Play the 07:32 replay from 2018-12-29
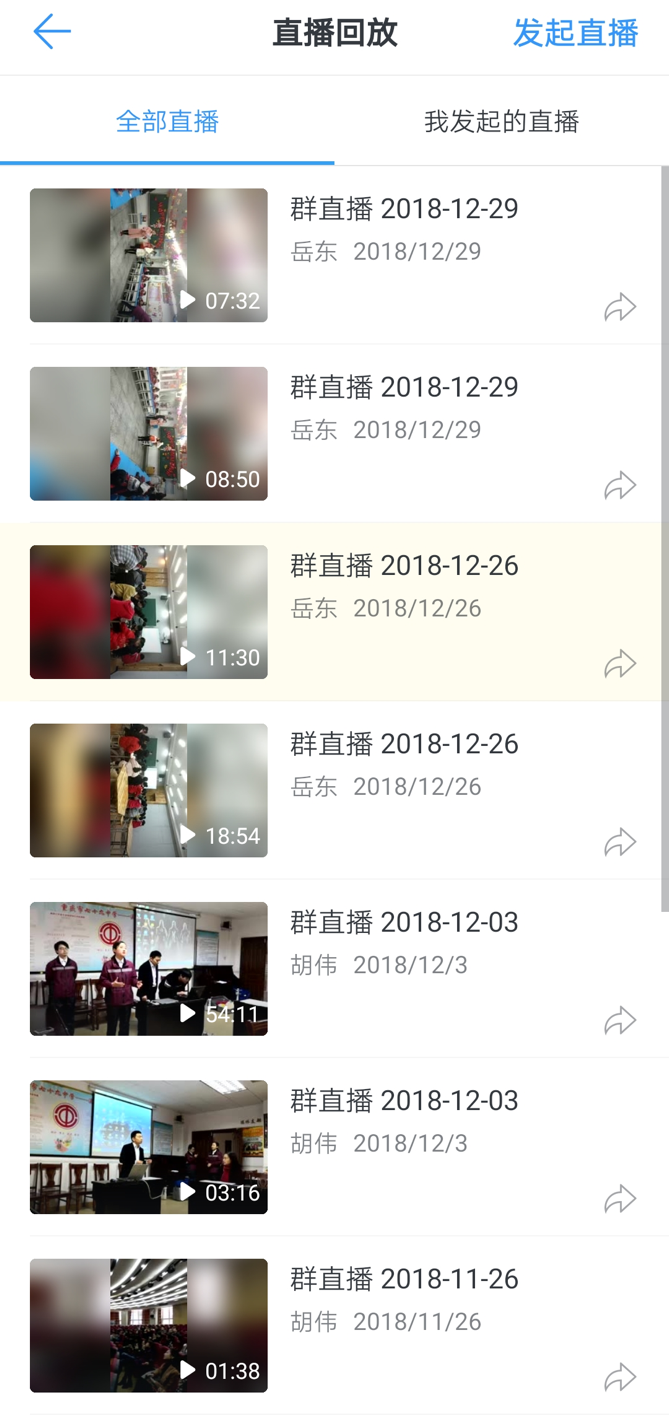Screen dimensions: 669x1415 coord(149,255)
